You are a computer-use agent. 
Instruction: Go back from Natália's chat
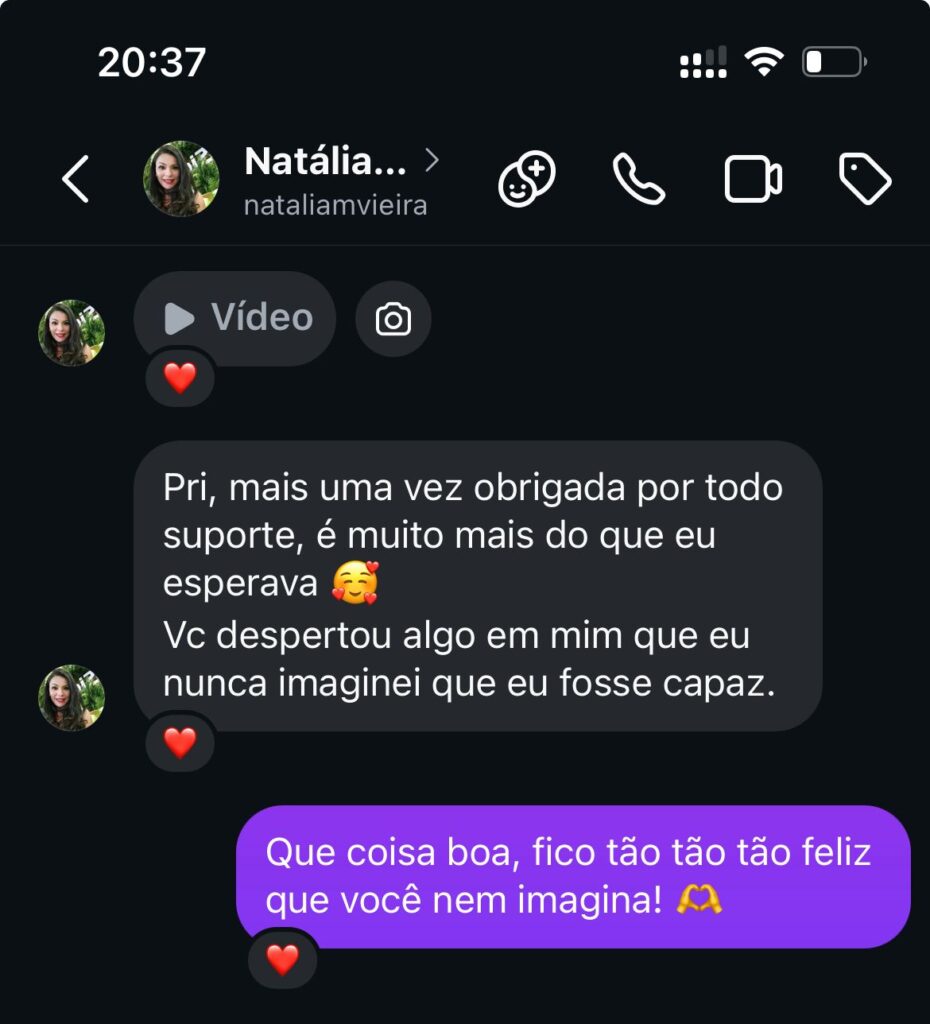tap(76, 179)
